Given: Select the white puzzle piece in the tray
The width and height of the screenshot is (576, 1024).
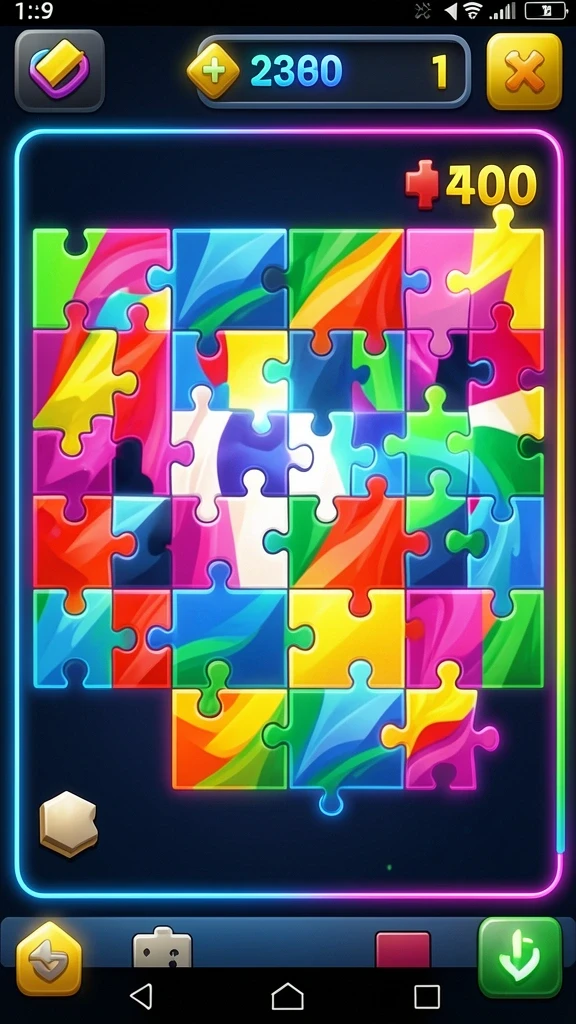Looking at the screenshot, I should pos(162,948).
